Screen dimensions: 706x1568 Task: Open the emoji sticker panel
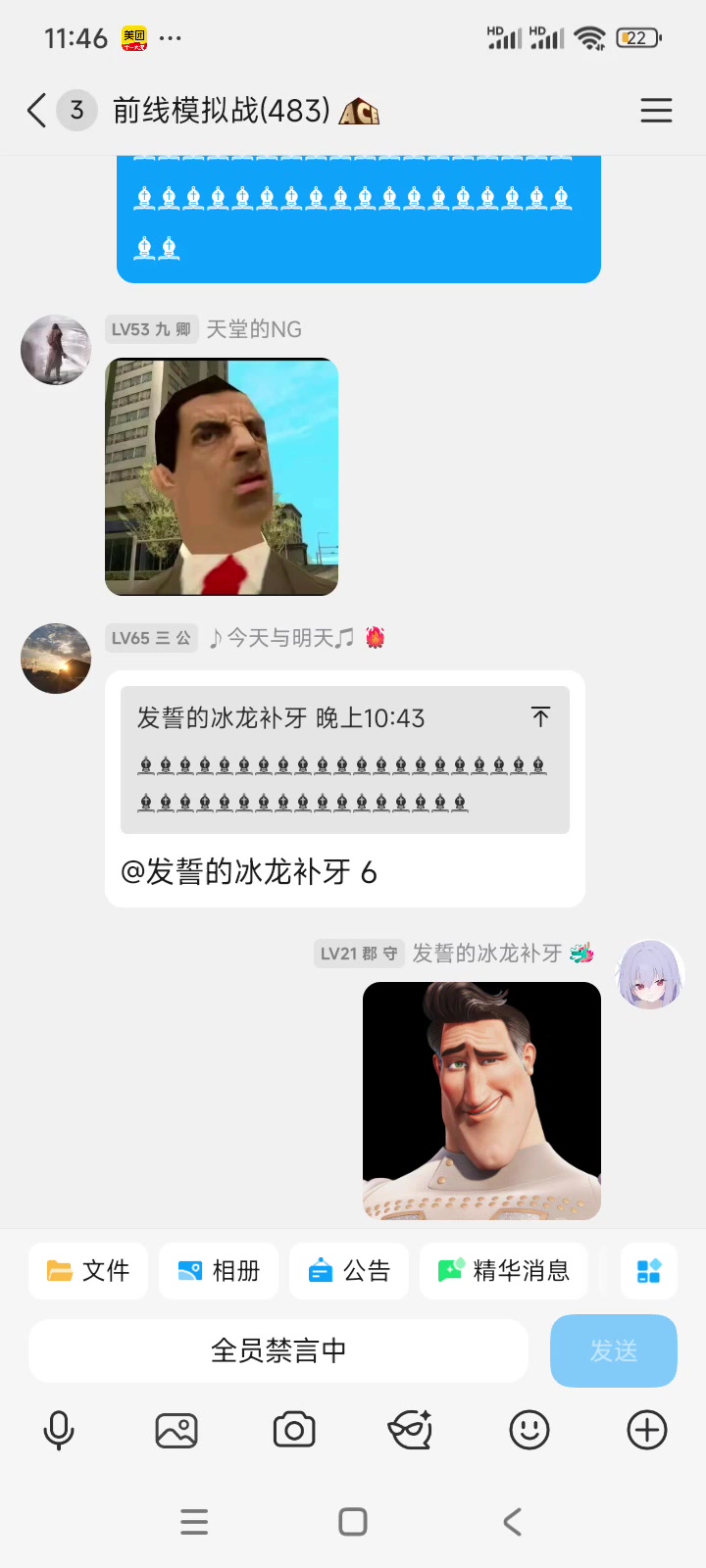coord(529,1431)
